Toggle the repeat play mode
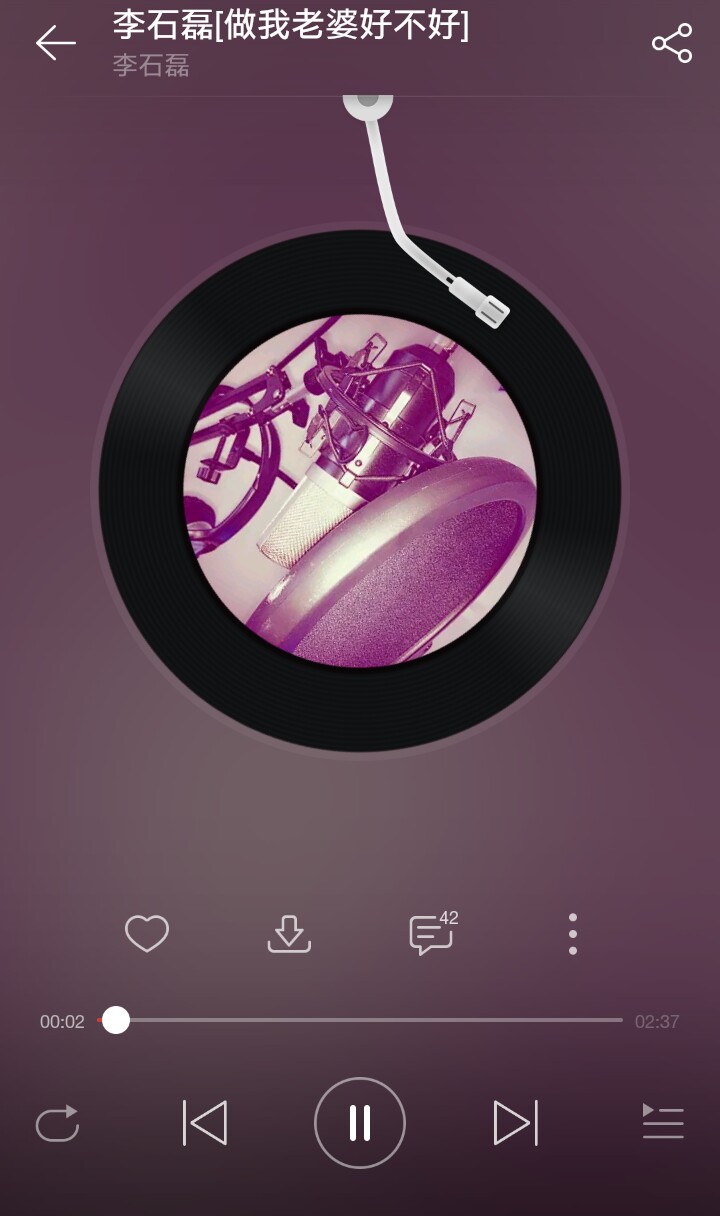Image resolution: width=720 pixels, height=1216 pixels. (x=58, y=1123)
